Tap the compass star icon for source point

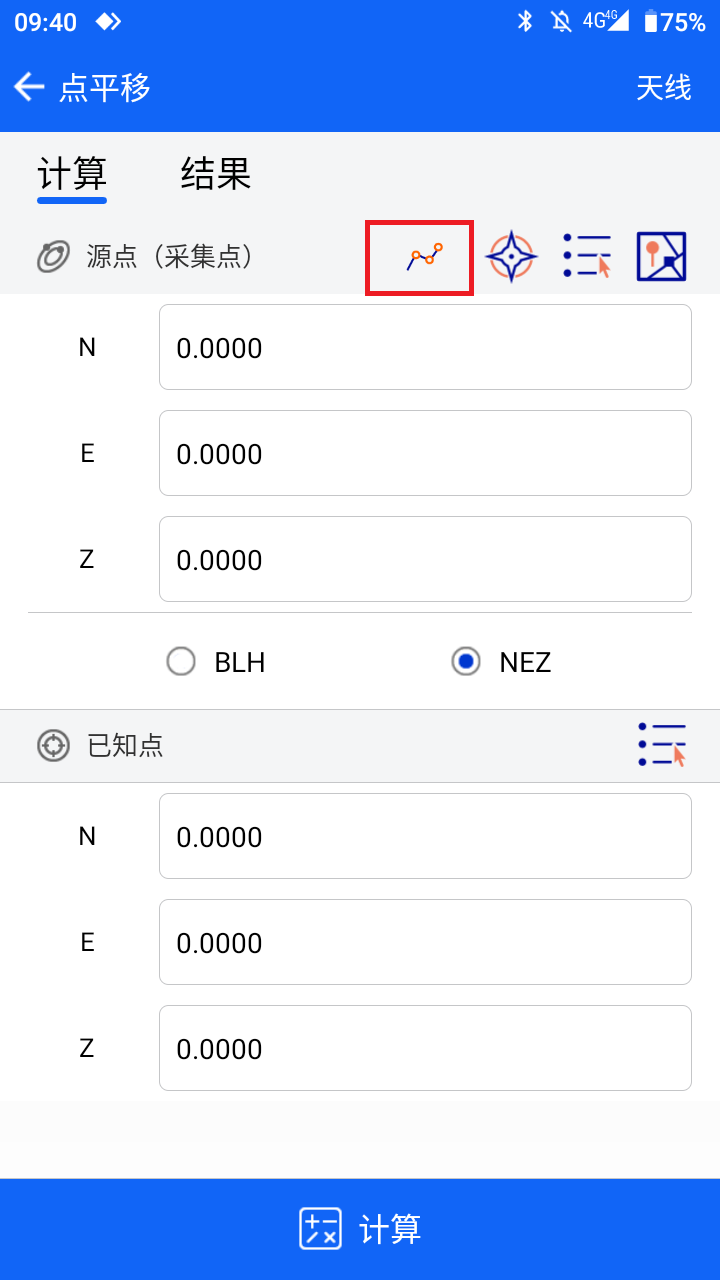(x=512, y=257)
